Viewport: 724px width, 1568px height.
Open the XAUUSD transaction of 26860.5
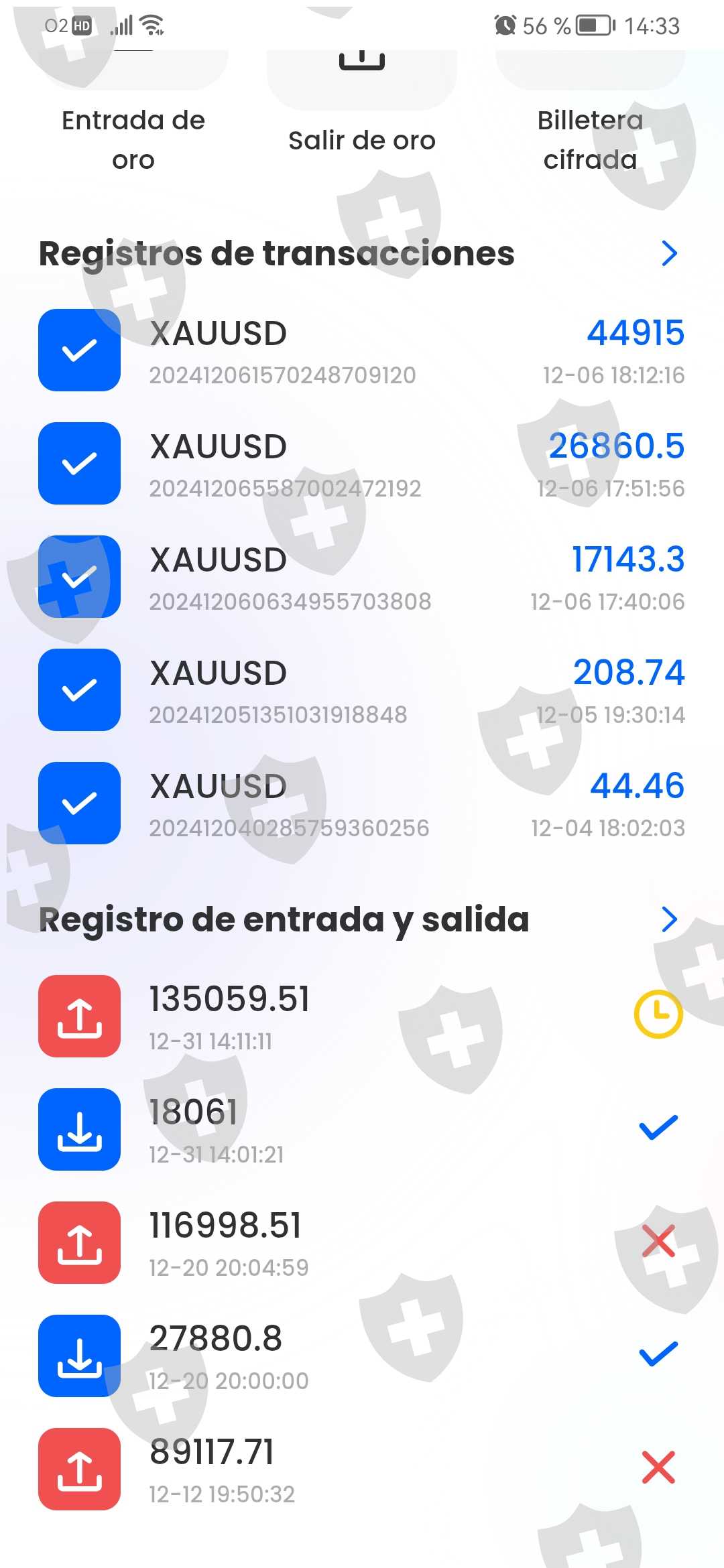pyautogui.click(x=362, y=464)
